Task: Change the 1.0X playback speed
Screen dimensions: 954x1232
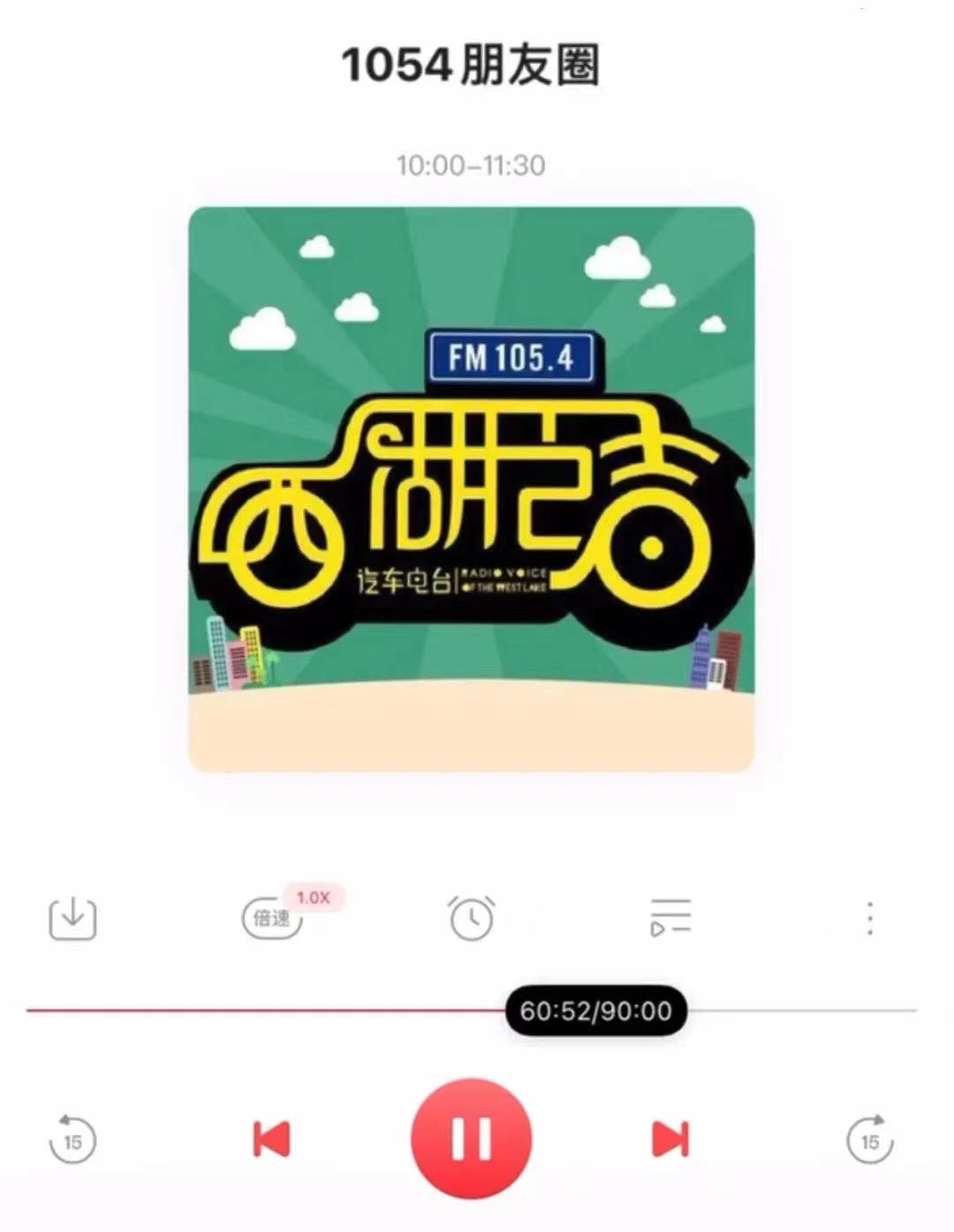Action: point(274,918)
